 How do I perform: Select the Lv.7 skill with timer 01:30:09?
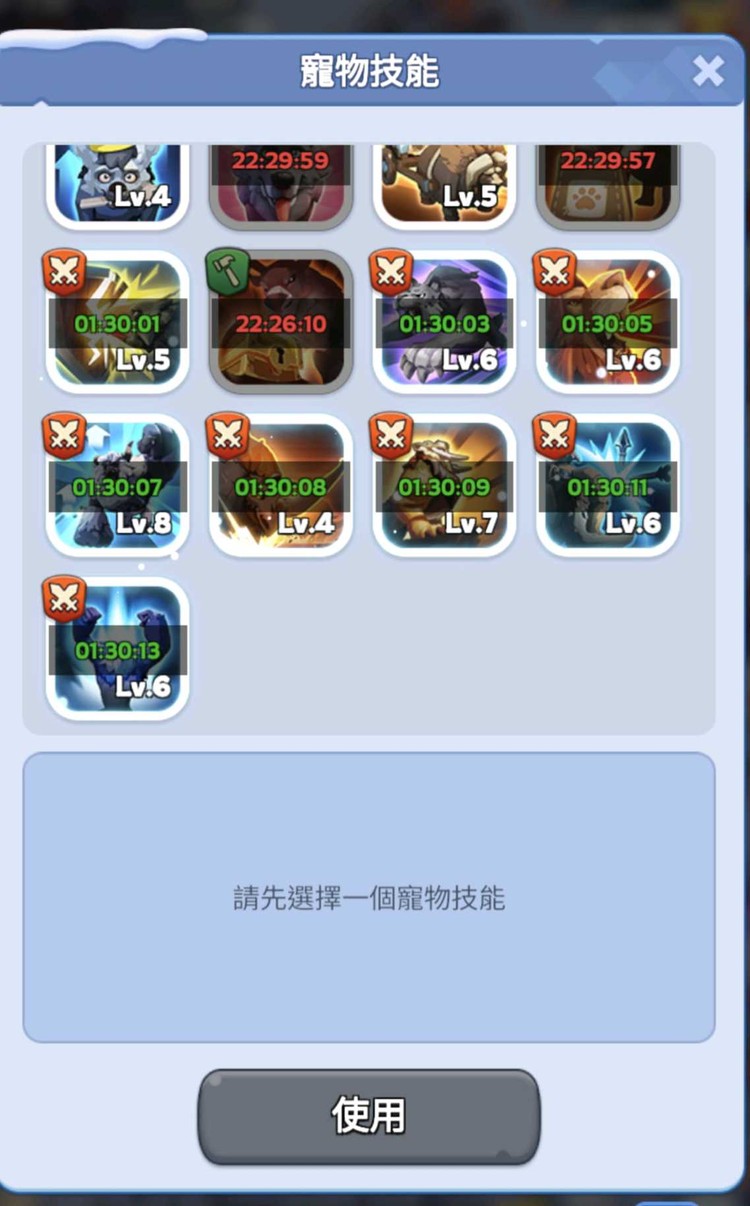click(444, 486)
